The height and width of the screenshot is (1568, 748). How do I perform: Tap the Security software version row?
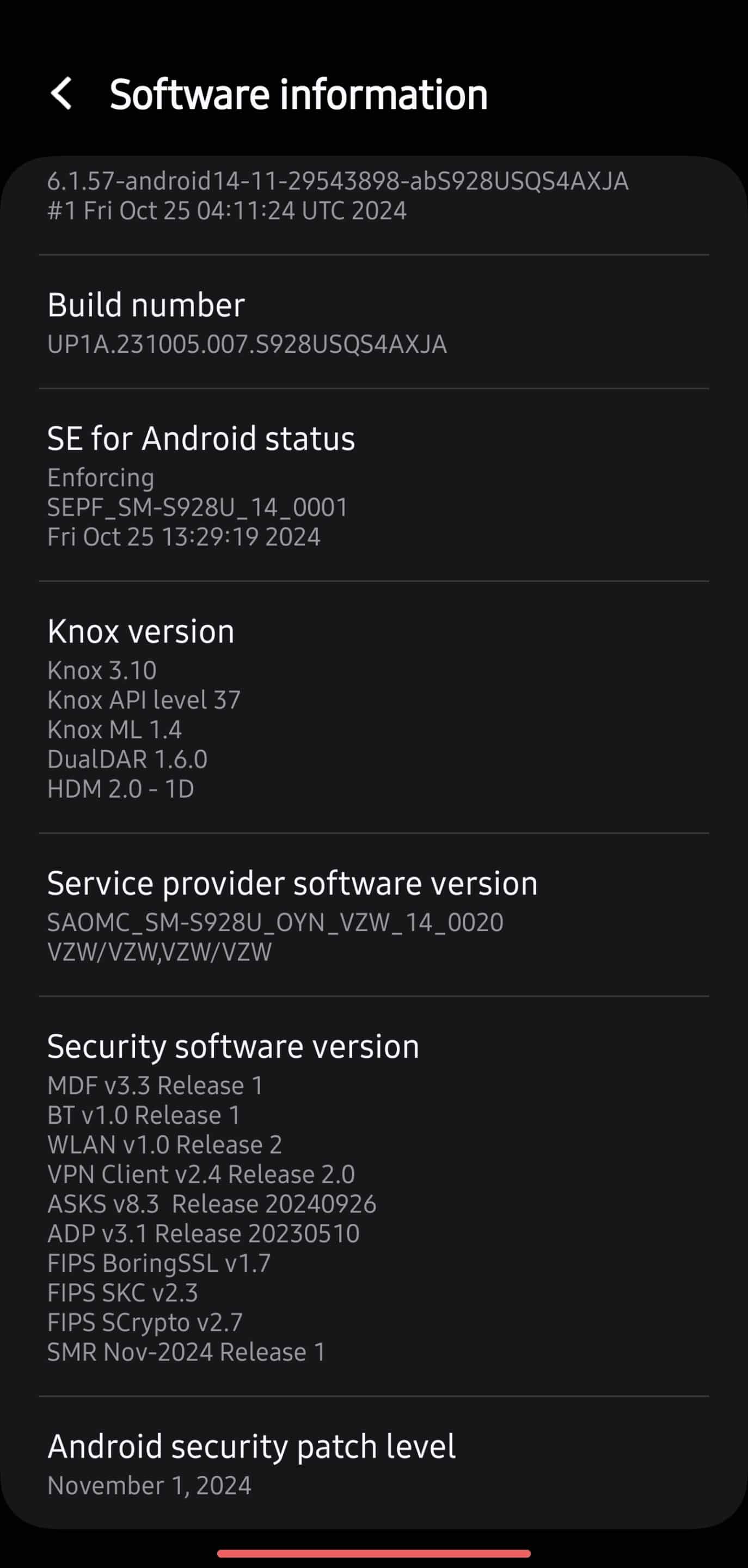(373, 1197)
